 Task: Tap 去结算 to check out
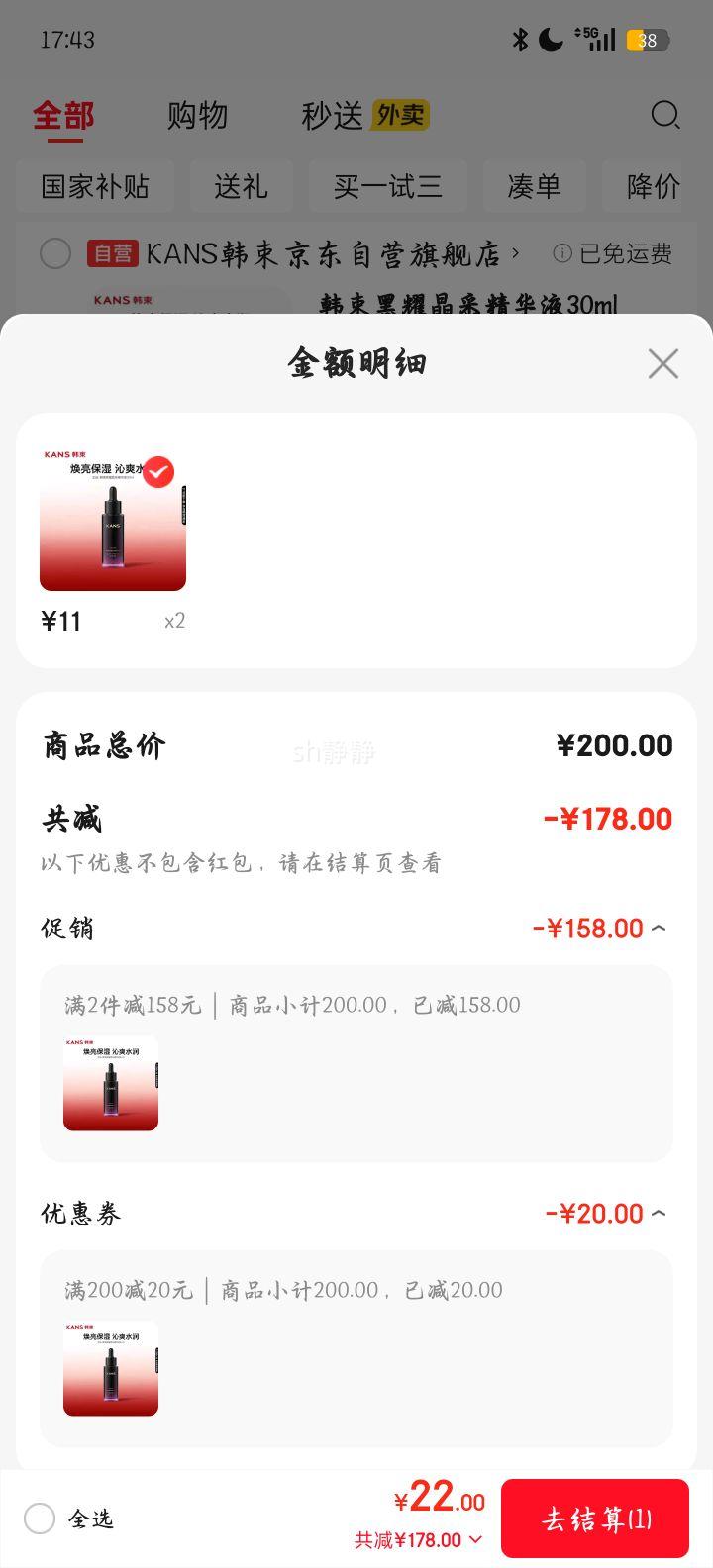[595, 1519]
